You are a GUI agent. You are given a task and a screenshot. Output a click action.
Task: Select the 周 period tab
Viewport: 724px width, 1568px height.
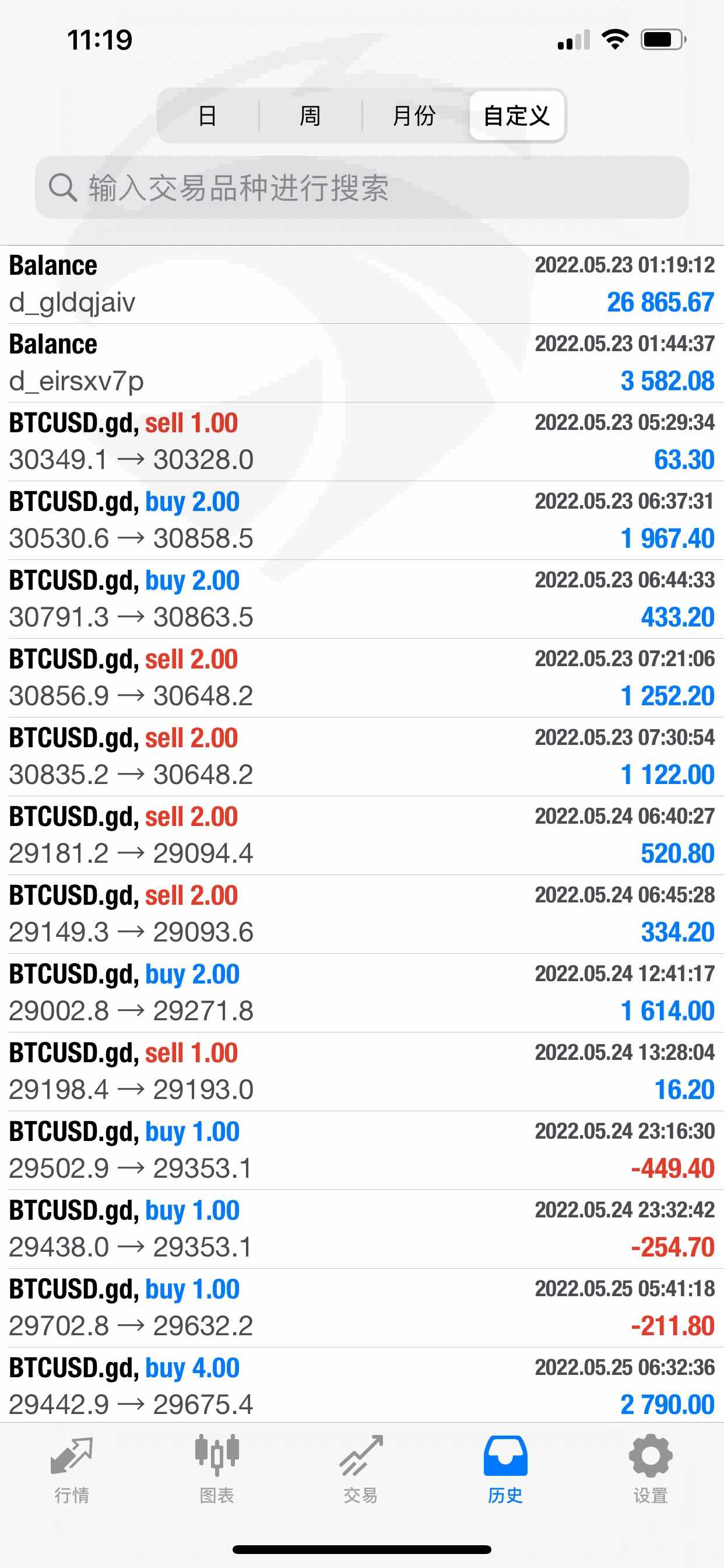click(x=310, y=116)
